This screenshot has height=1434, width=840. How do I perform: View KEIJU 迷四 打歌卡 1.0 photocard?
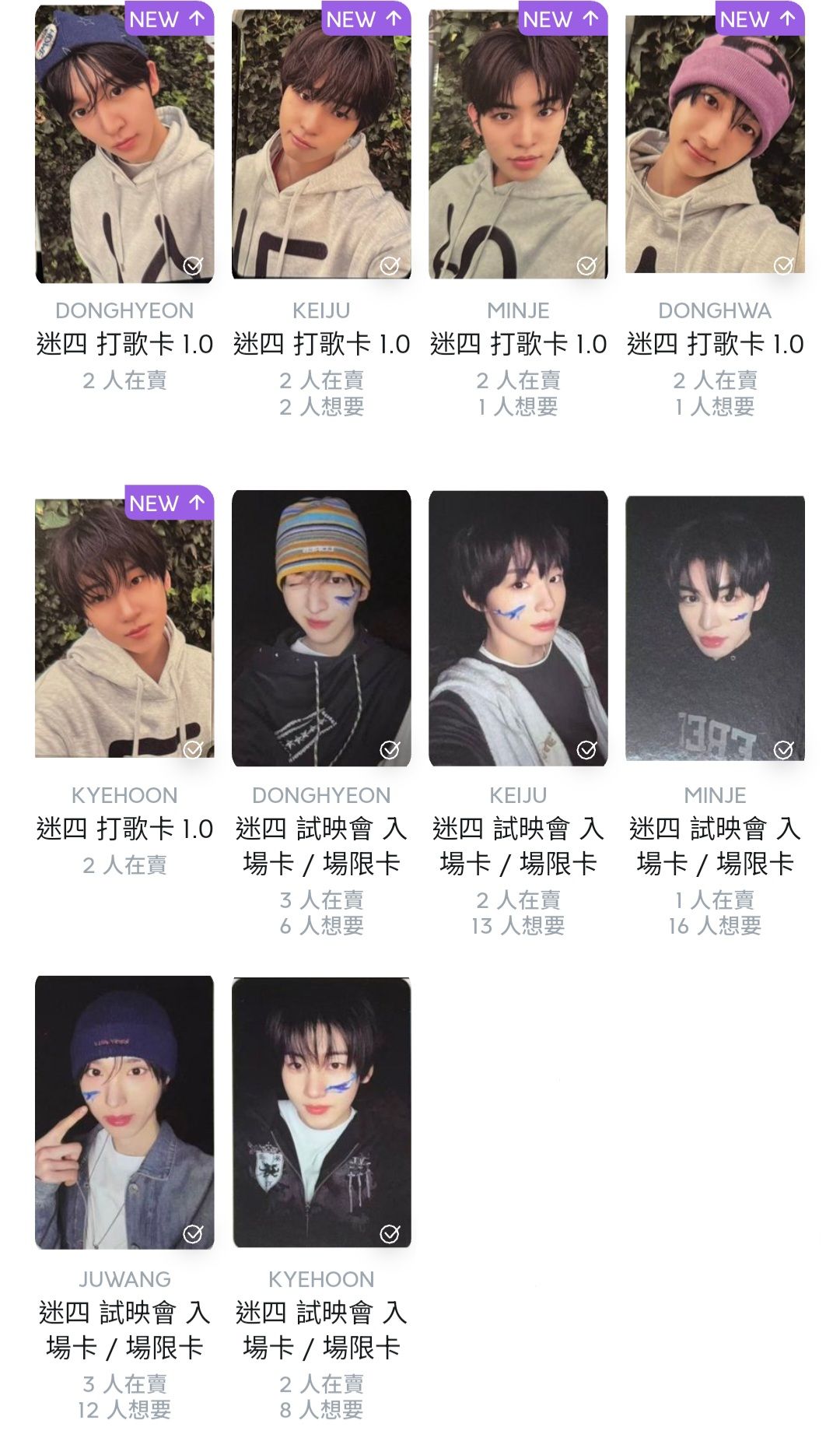(321, 145)
